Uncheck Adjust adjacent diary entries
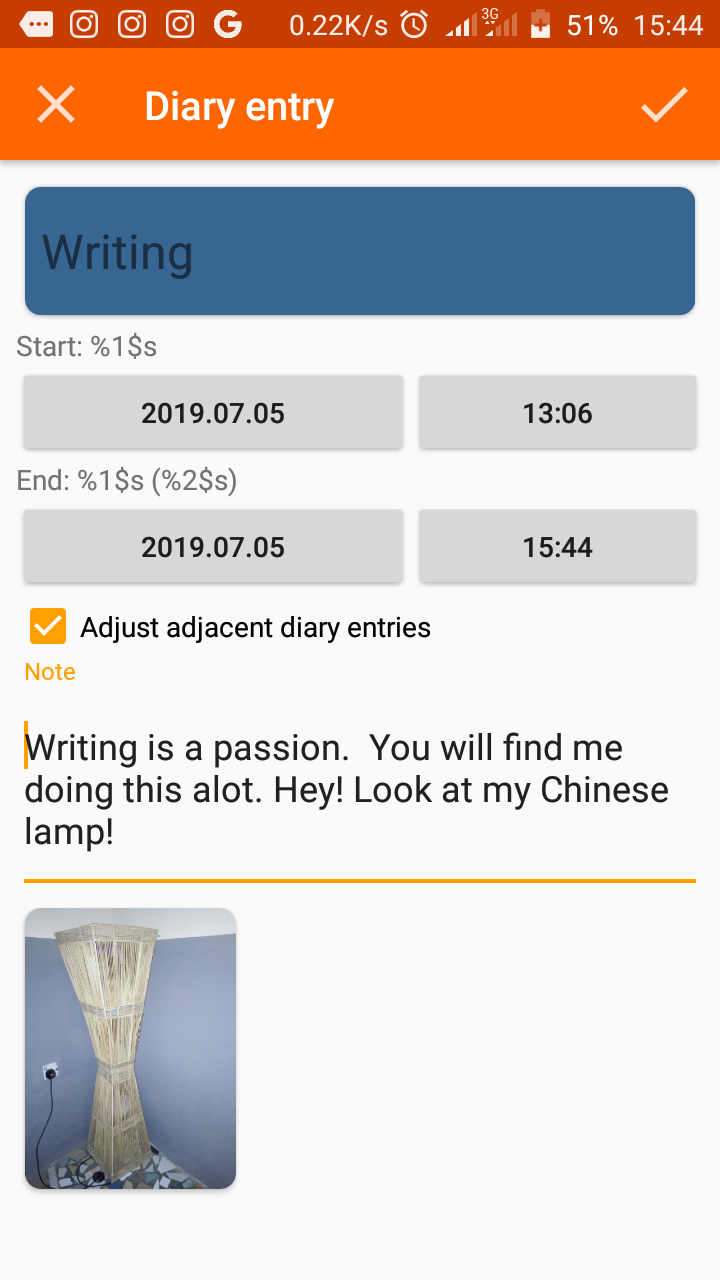 48,627
